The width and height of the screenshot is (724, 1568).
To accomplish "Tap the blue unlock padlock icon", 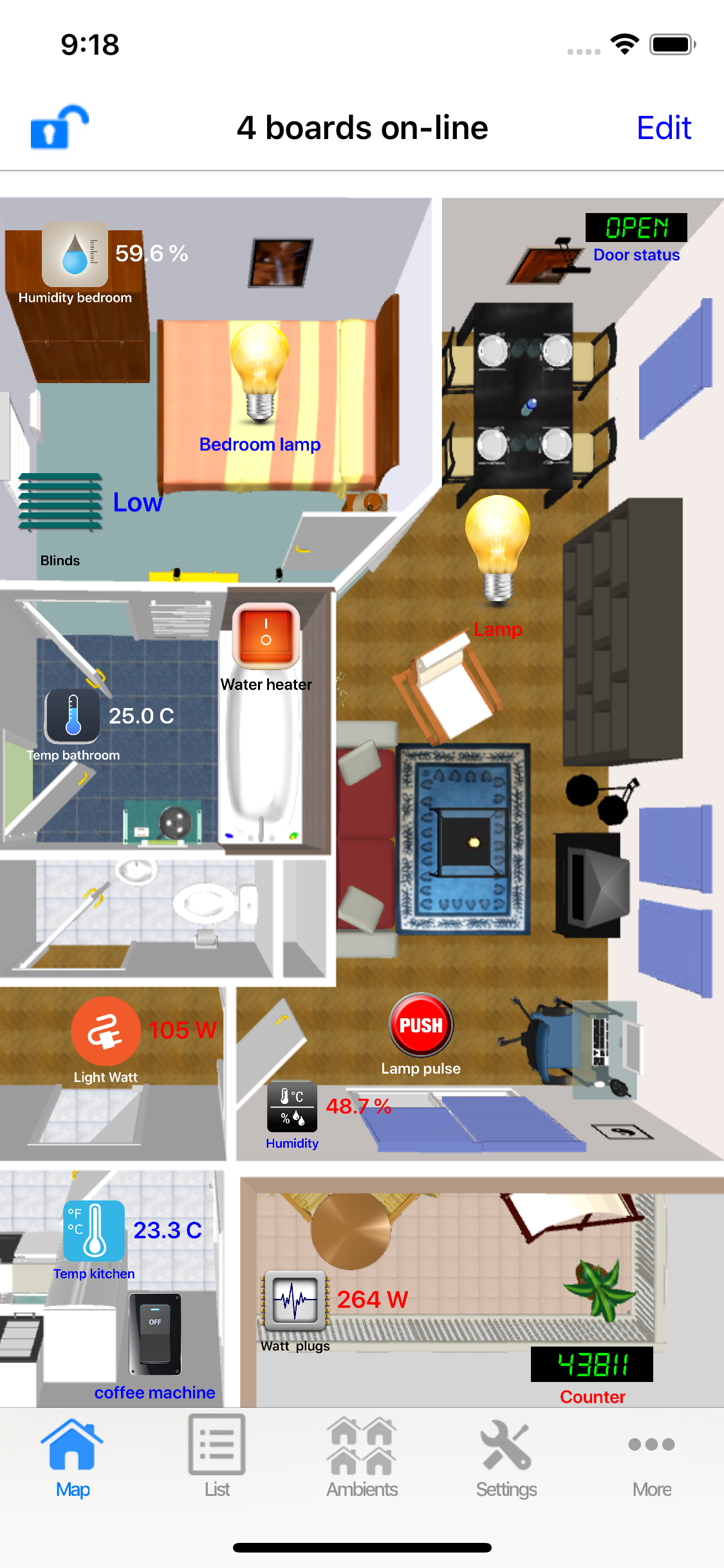I will tap(59, 127).
